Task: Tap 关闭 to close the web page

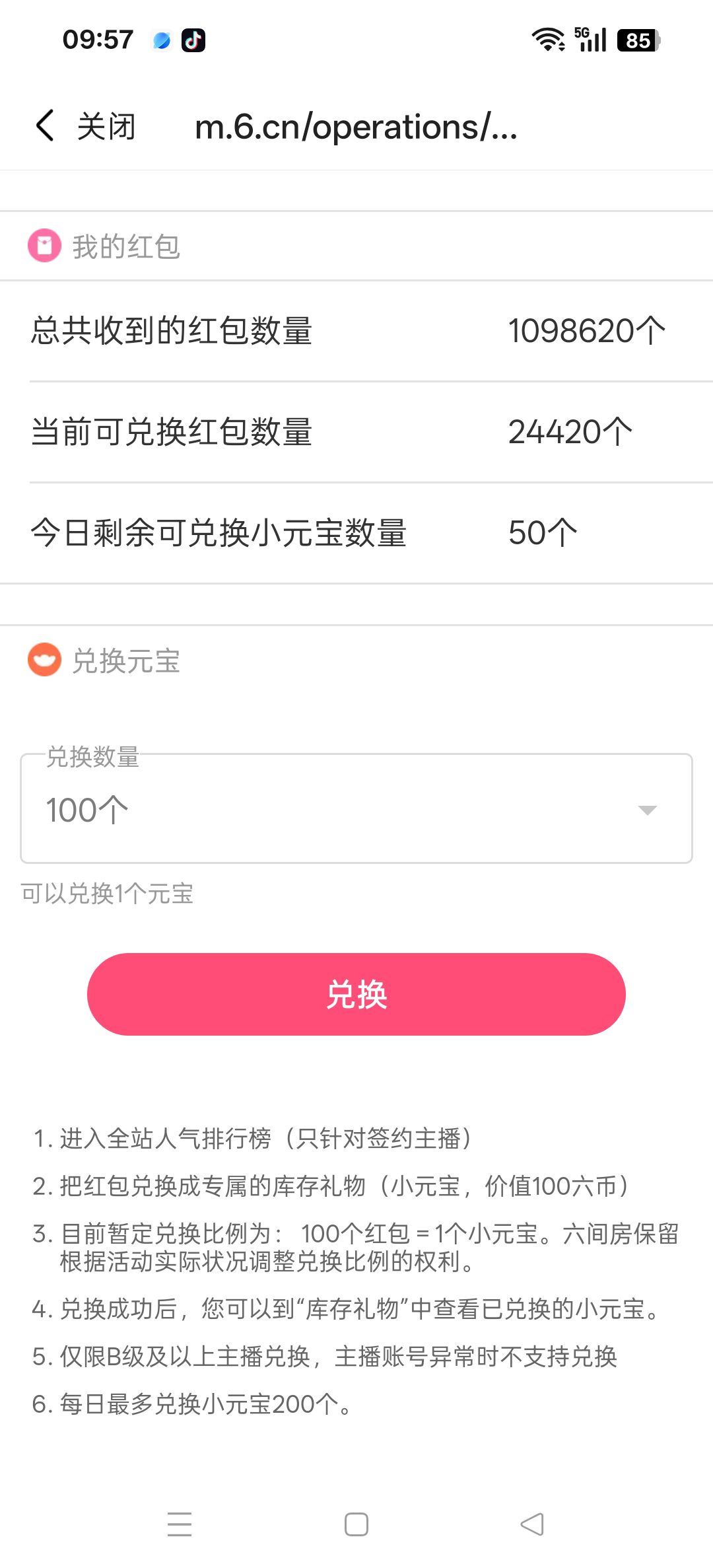Action: pos(106,126)
